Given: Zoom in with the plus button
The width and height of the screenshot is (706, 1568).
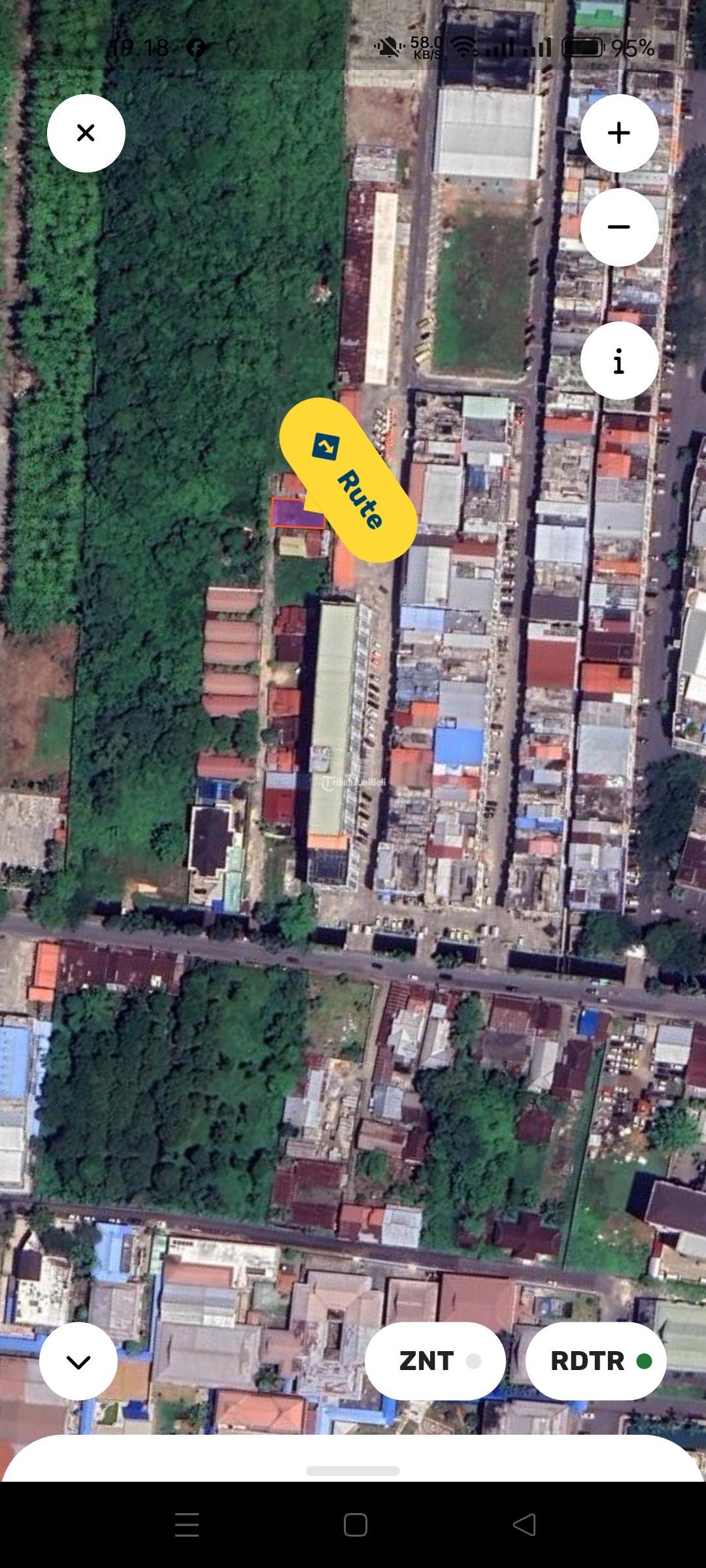Looking at the screenshot, I should coord(619,133).
